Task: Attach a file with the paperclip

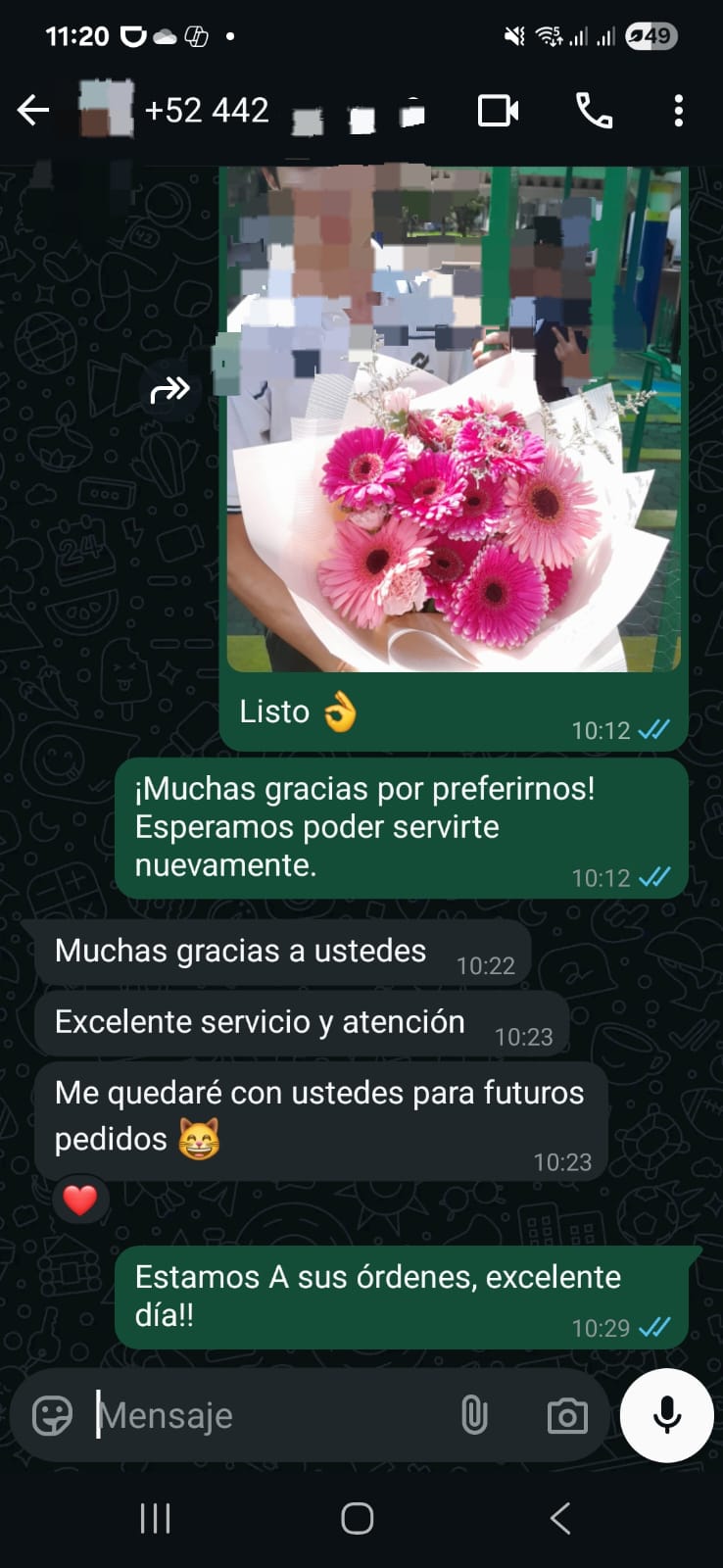Action: tap(474, 1415)
